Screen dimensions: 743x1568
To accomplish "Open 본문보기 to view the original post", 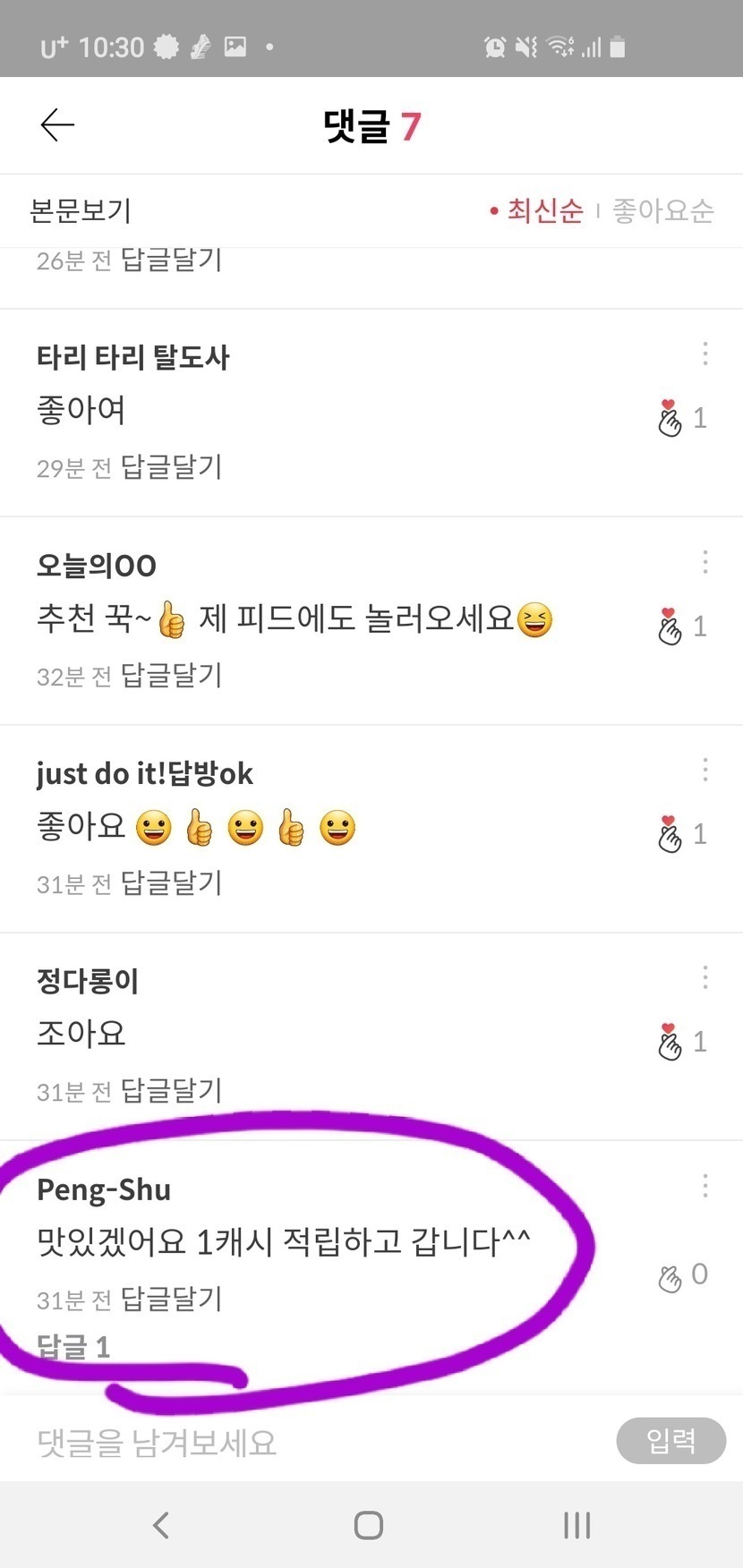I will pyautogui.click(x=81, y=211).
